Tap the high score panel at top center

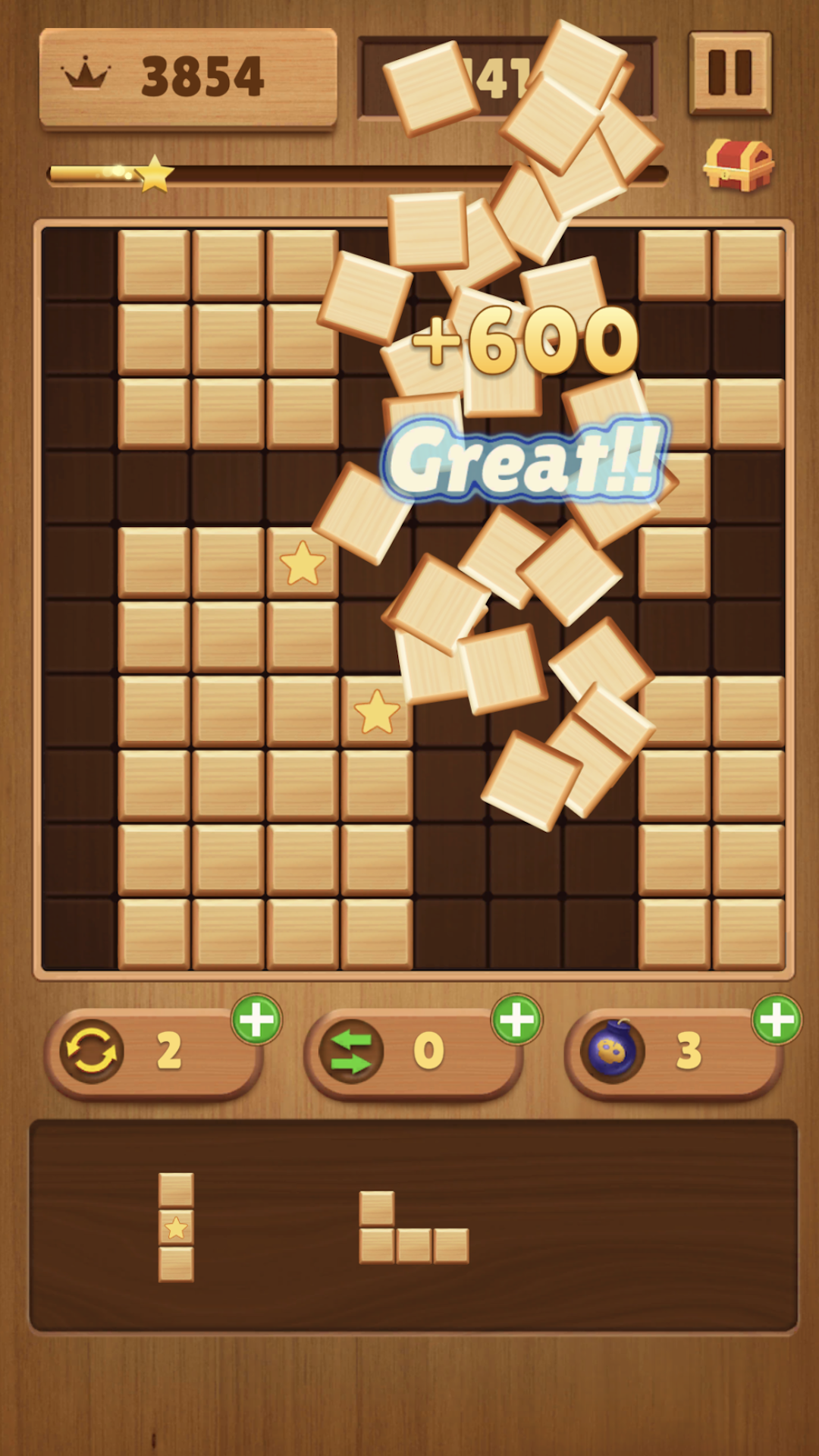click(508, 76)
